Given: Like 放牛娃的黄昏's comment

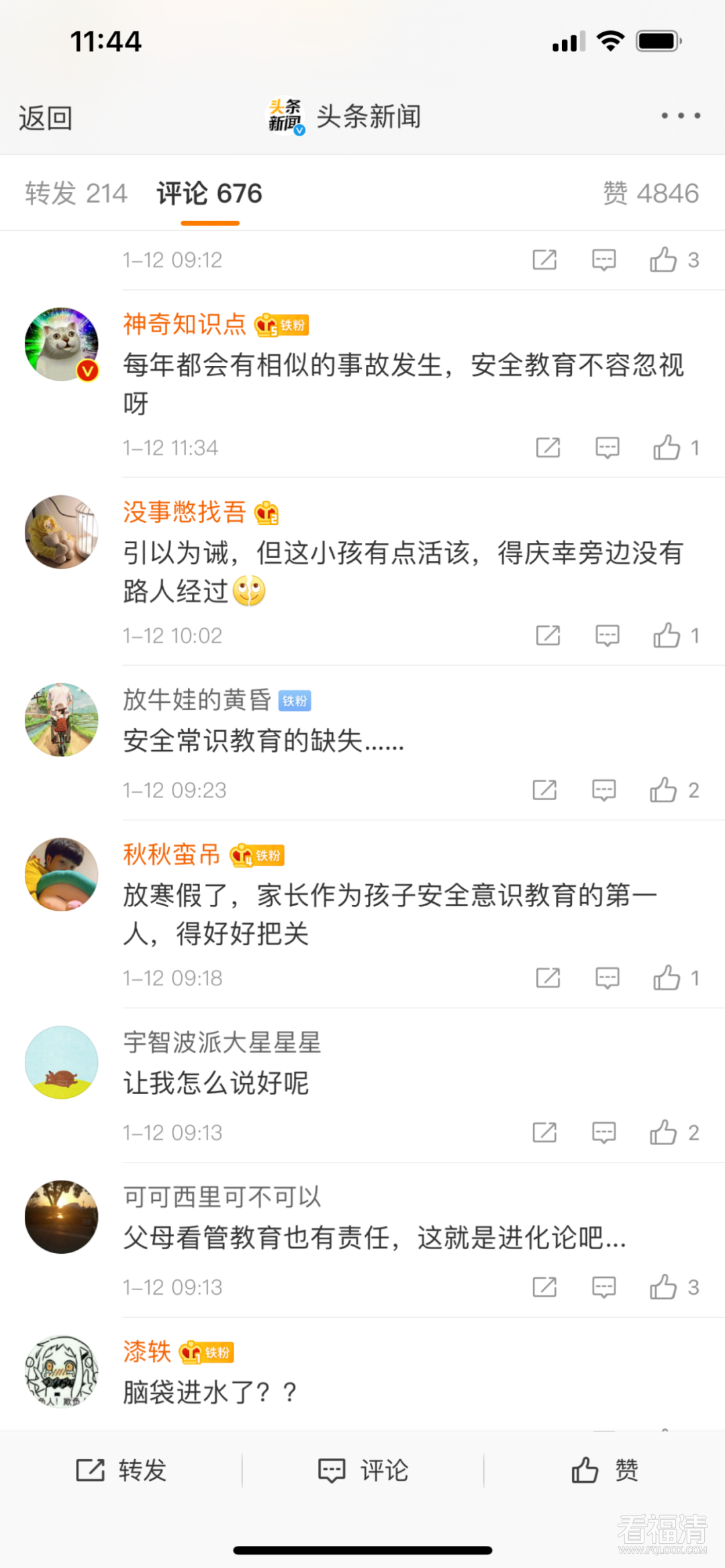Looking at the screenshot, I should coord(664,790).
